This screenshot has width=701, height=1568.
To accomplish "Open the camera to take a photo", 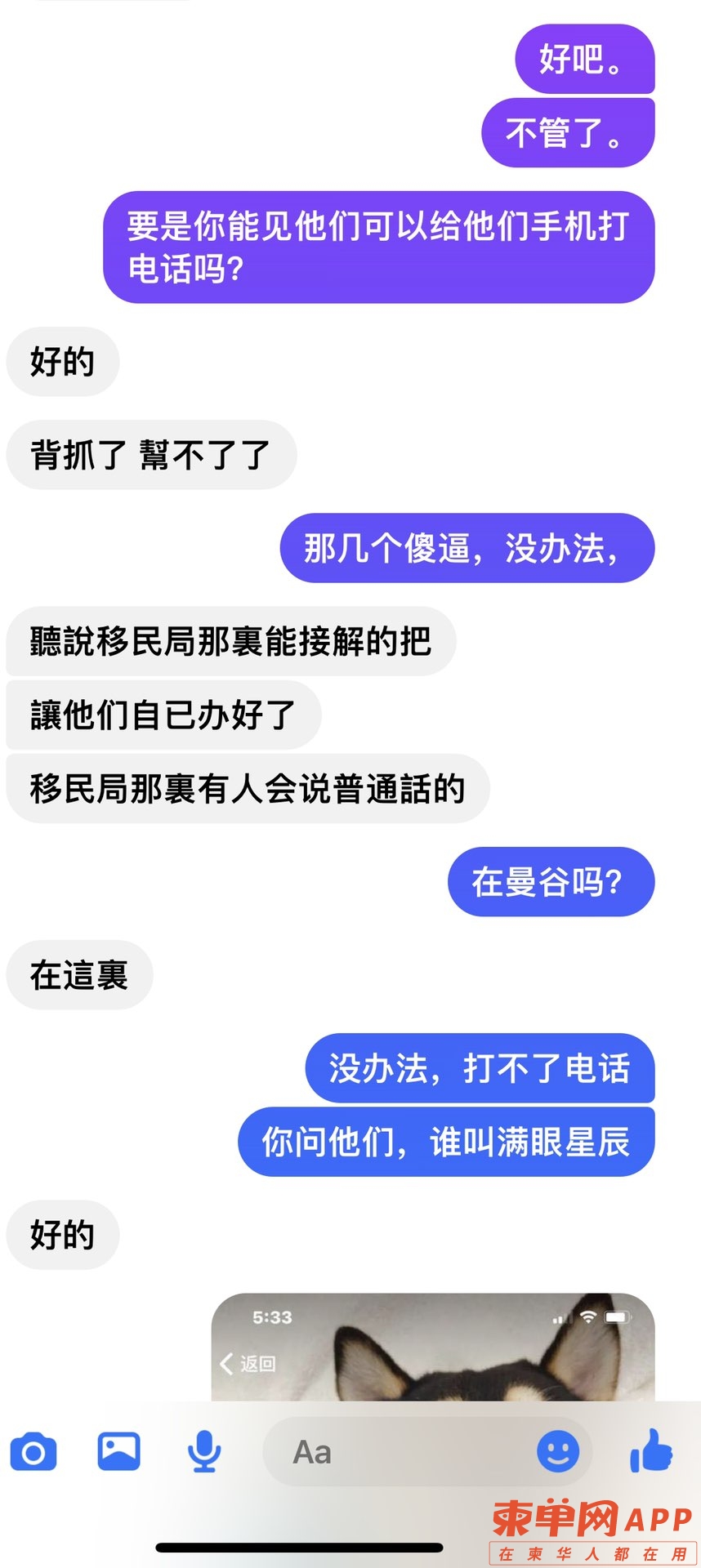I will click(33, 1452).
